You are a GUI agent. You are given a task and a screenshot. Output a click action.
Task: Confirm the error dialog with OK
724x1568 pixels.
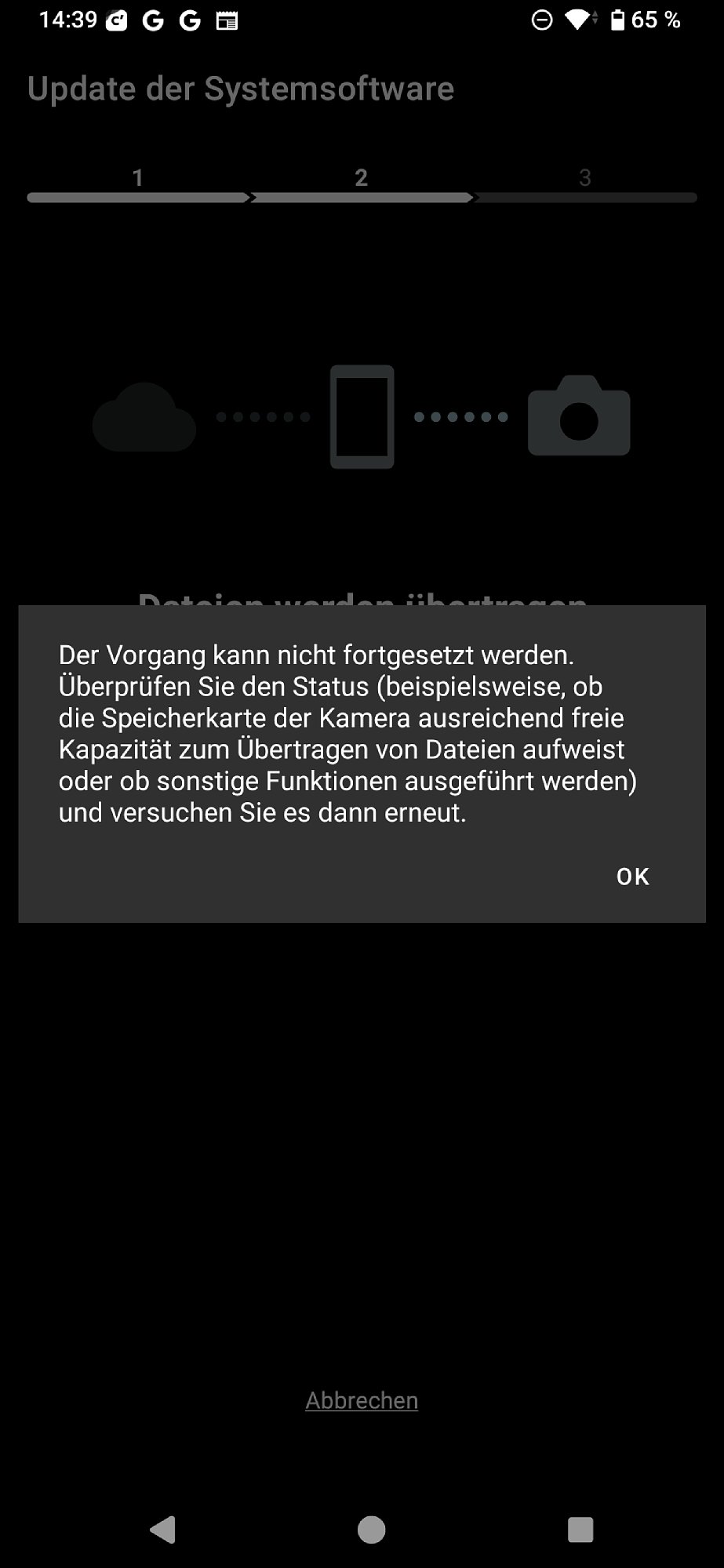point(632,877)
